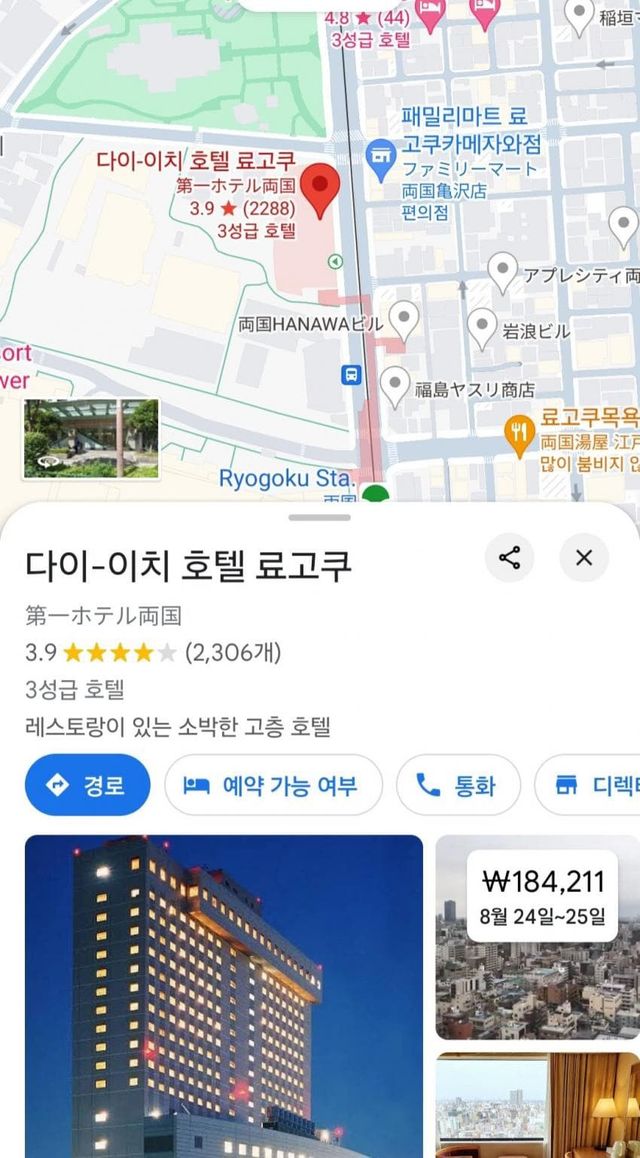This screenshot has height=1158, width=640.
Task: Select the 両国HANAWAビル map pin
Action: pyautogui.click(x=404, y=322)
